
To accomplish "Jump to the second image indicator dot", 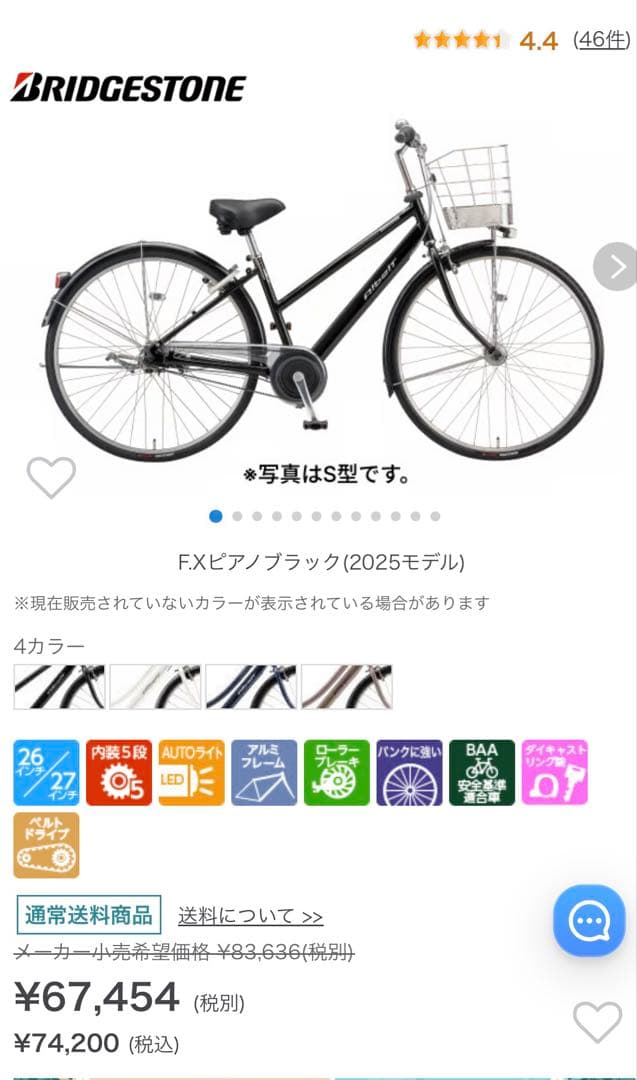I will (x=237, y=516).
